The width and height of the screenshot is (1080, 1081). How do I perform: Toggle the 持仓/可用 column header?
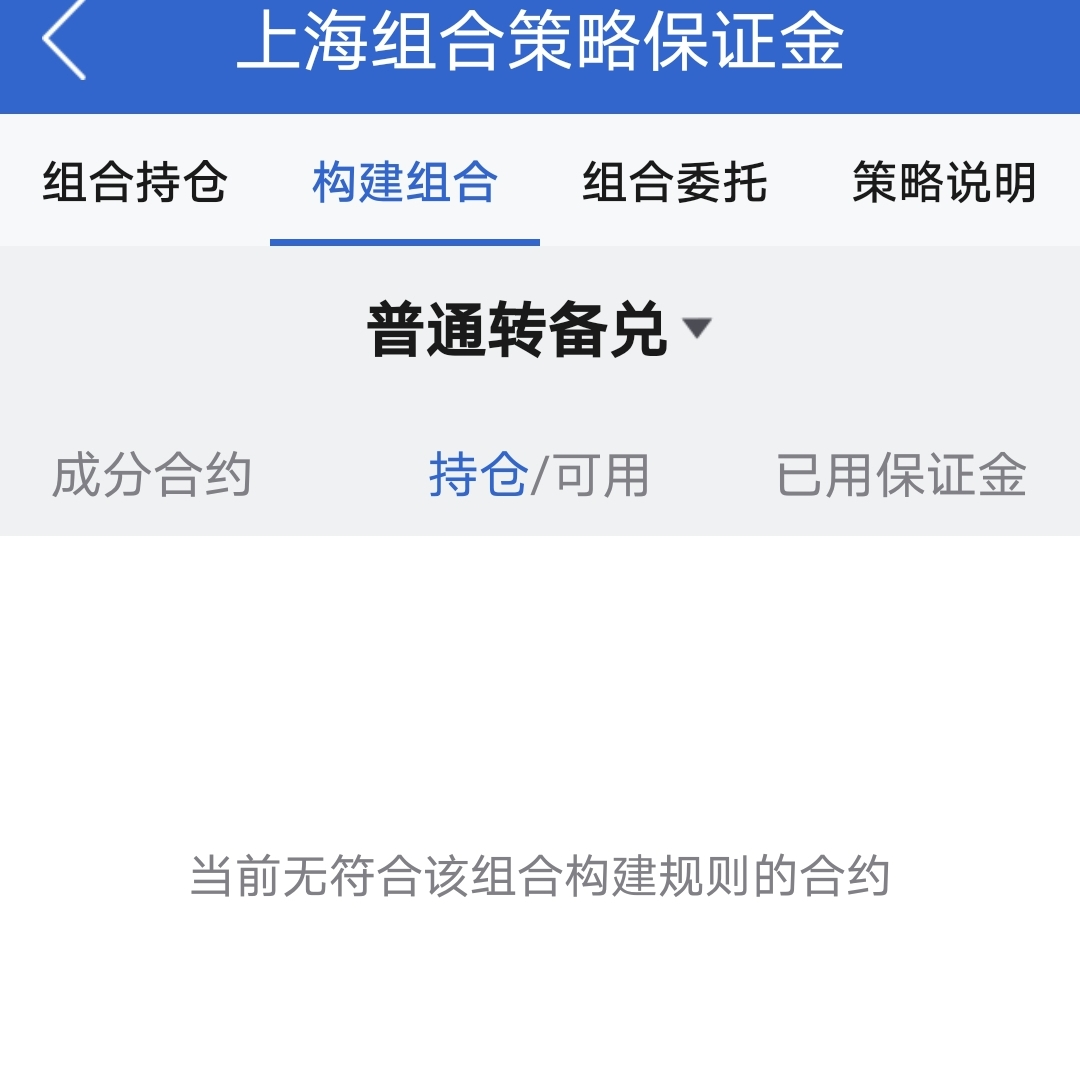pyautogui.click(x=539, y=475)
